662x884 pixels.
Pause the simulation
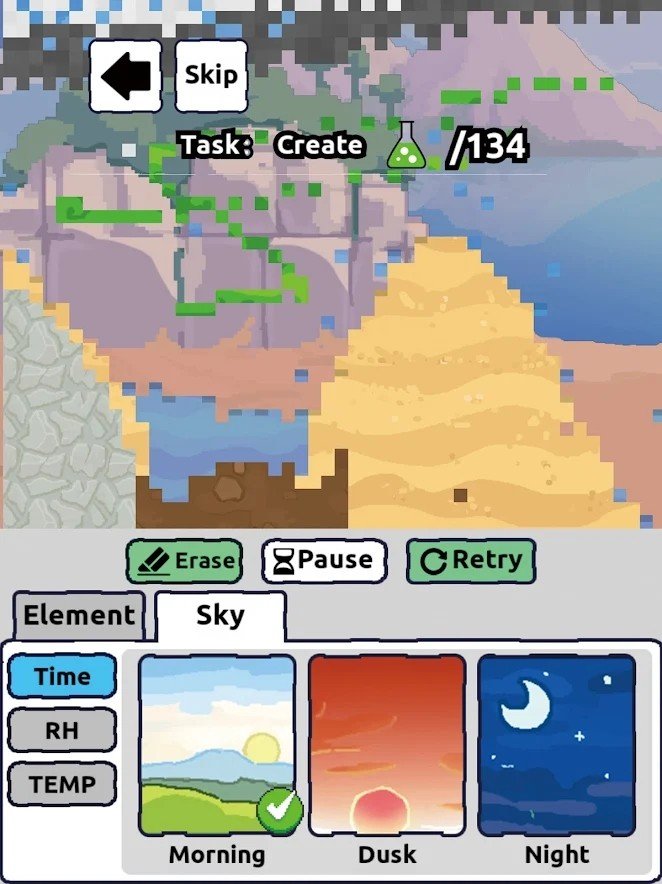pos(323,561)
